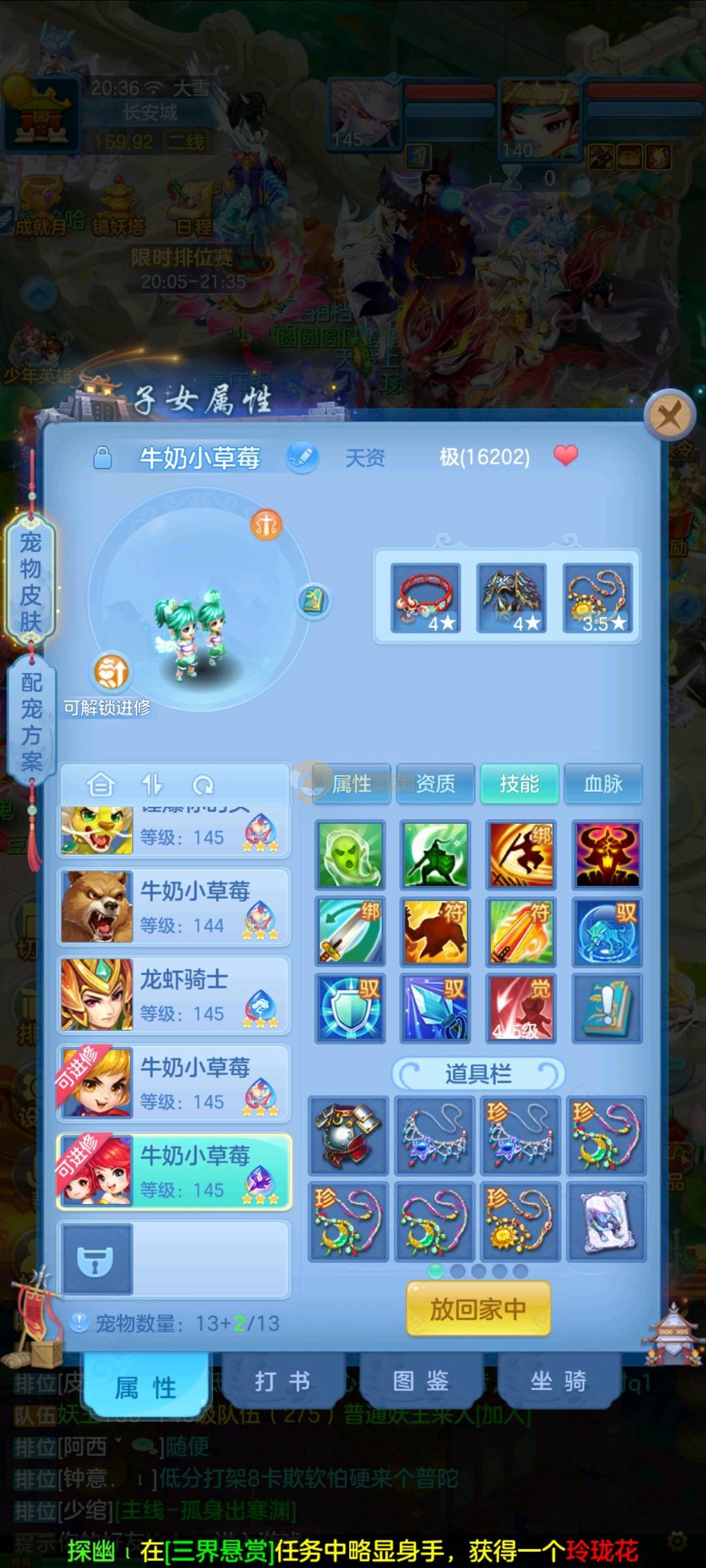View the 3.5★ necklace equipment
The height and width of the screenshot is (1568, 706).
coord(597,598)
